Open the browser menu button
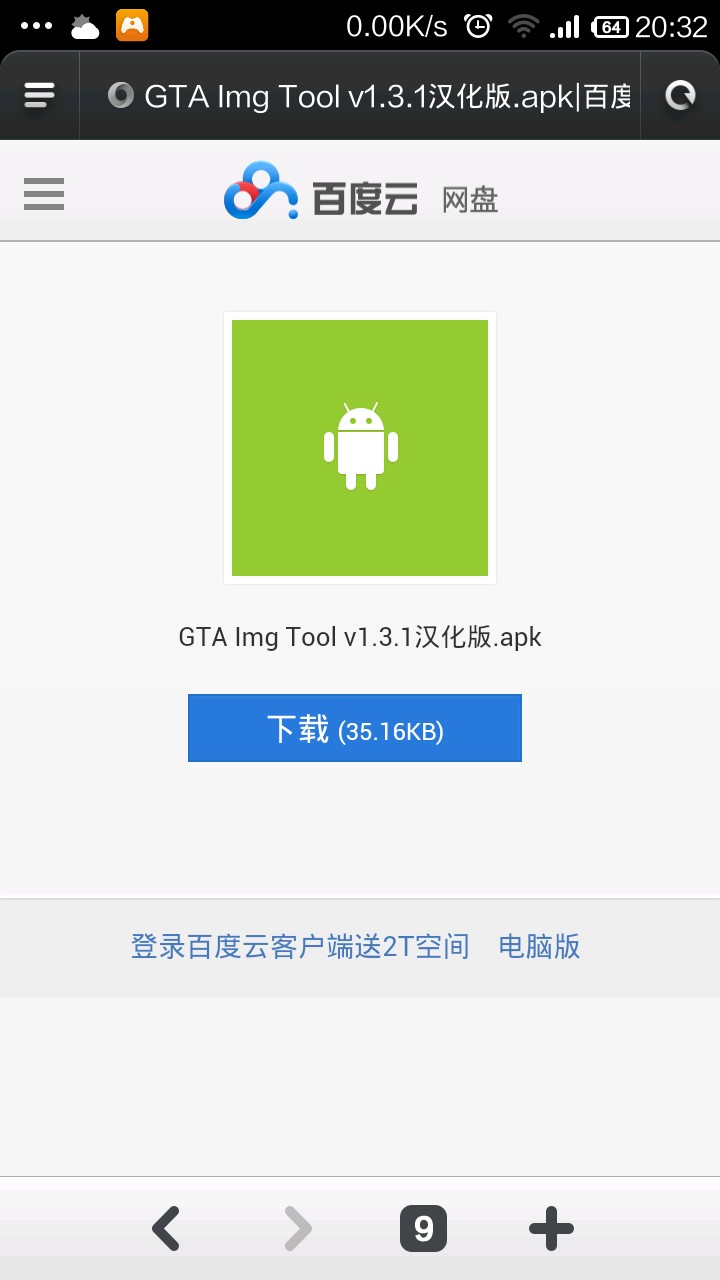720x1280 pixels. [x=40, y=96]
